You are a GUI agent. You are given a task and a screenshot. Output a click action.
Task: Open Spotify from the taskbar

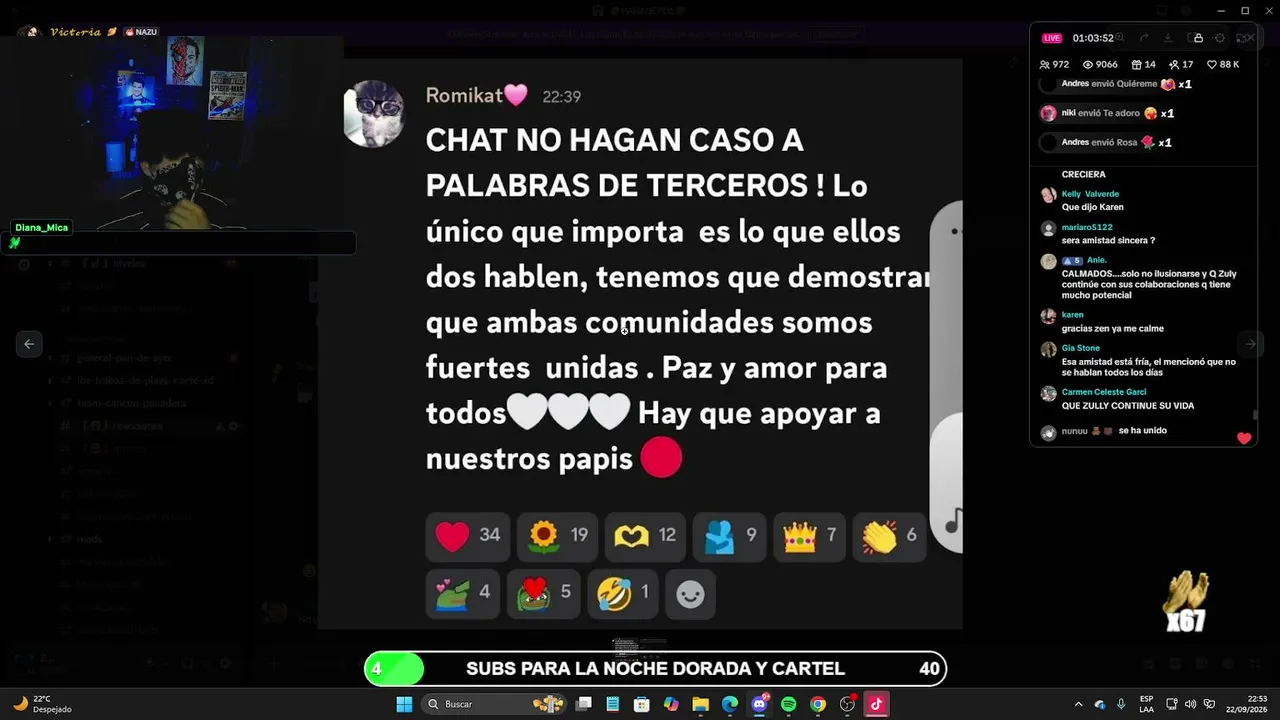click(788, 704)
